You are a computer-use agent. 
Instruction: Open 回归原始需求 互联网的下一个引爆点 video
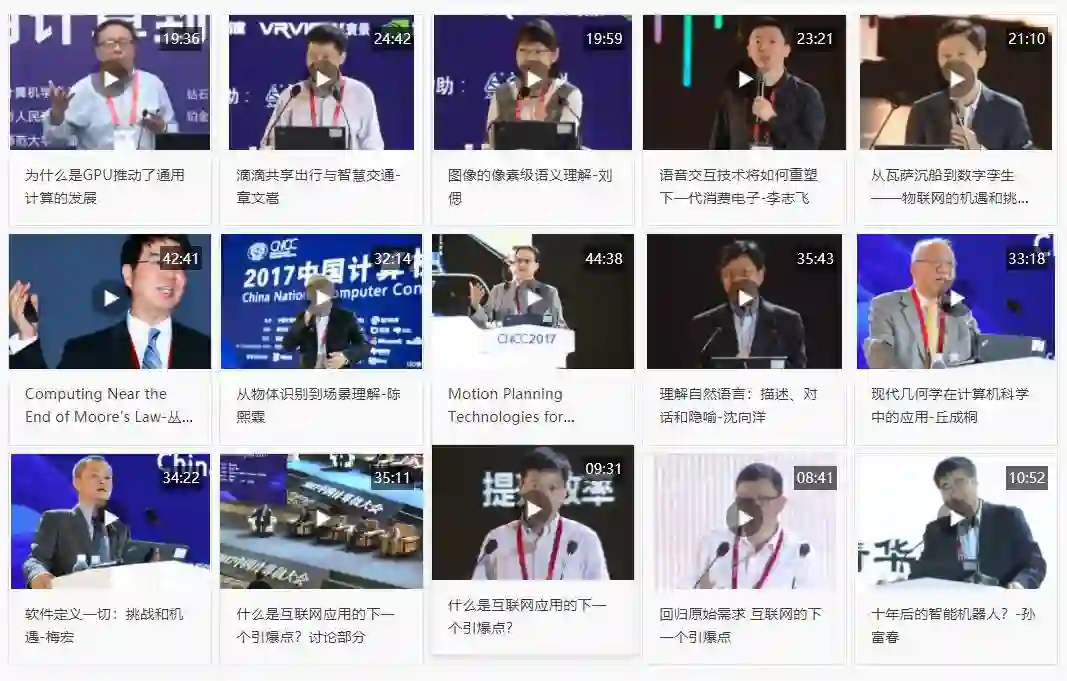745,517
